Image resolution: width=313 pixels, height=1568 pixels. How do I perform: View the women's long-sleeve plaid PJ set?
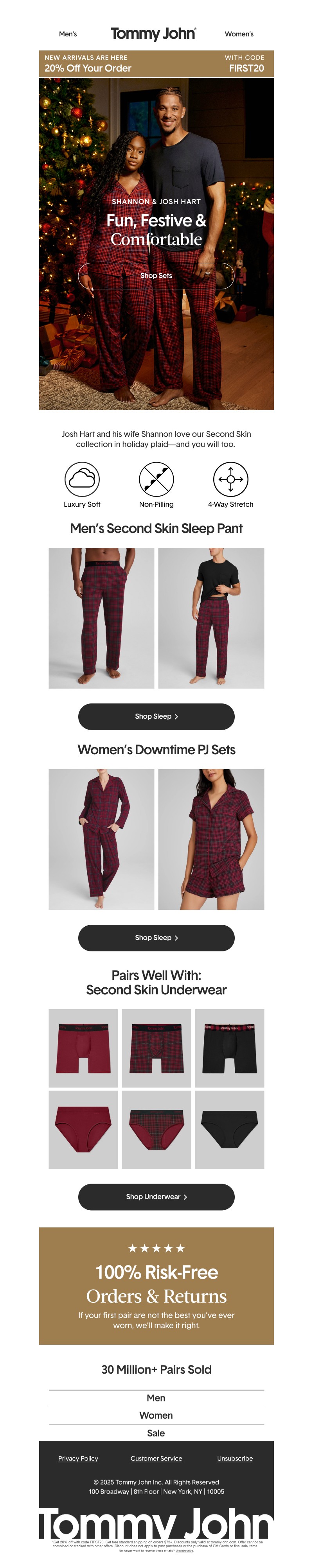(101, 839)
